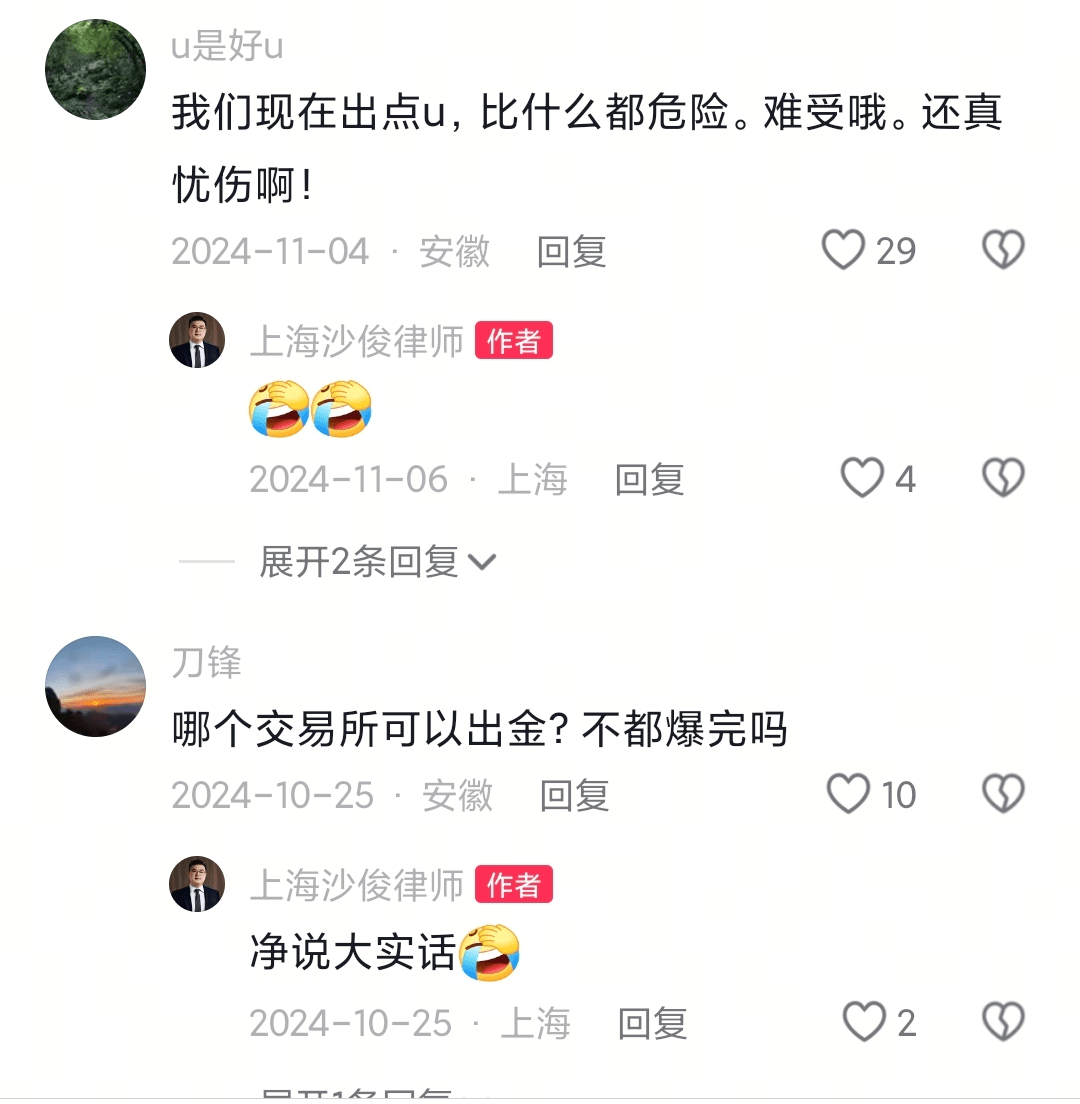The image size is (1080, 1104).
Task: Expand 展开2条回复 replies
Action: click(x=376, y=562)
